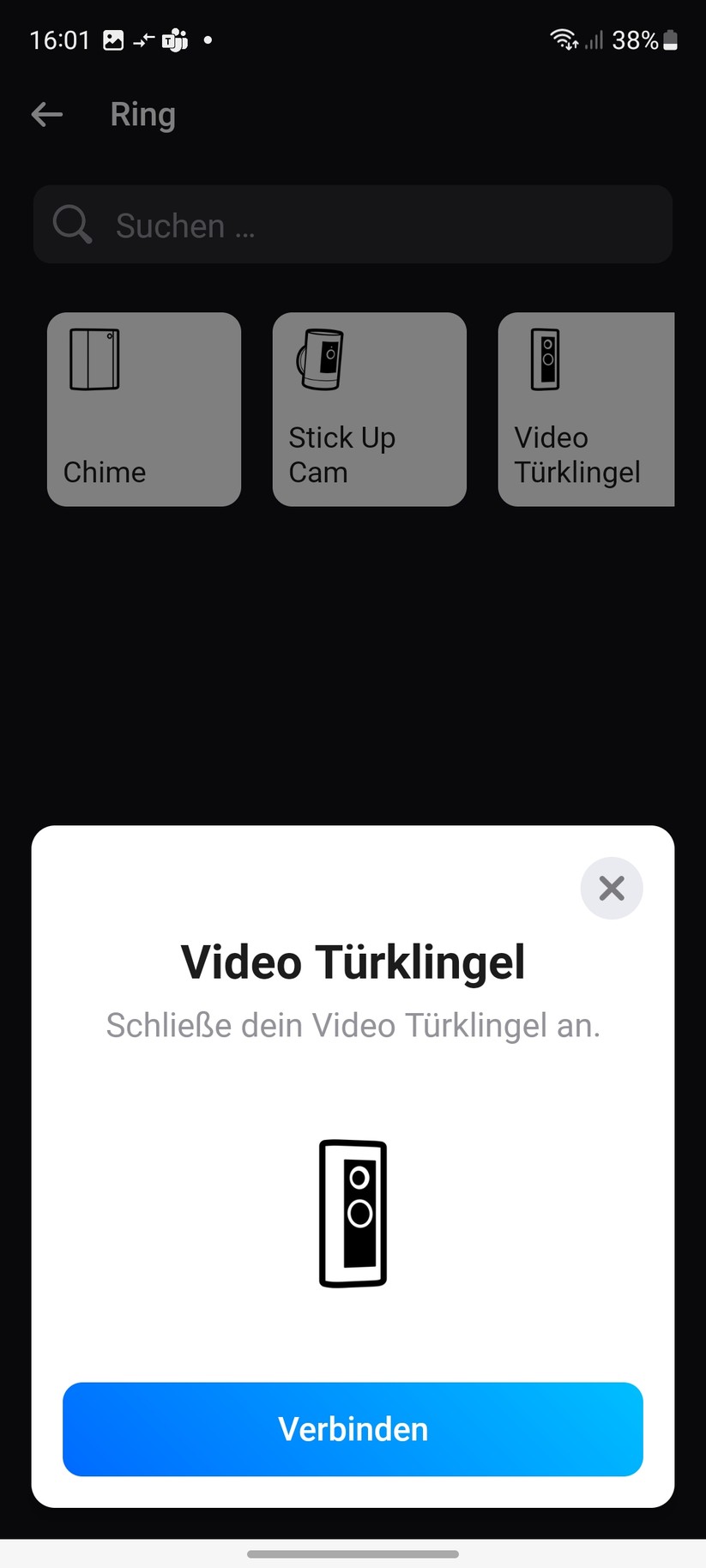Viewport: 706px width, 1568px height.
Task: Tap the Video Türklingel device icon
Action: (x=545, y=360)
